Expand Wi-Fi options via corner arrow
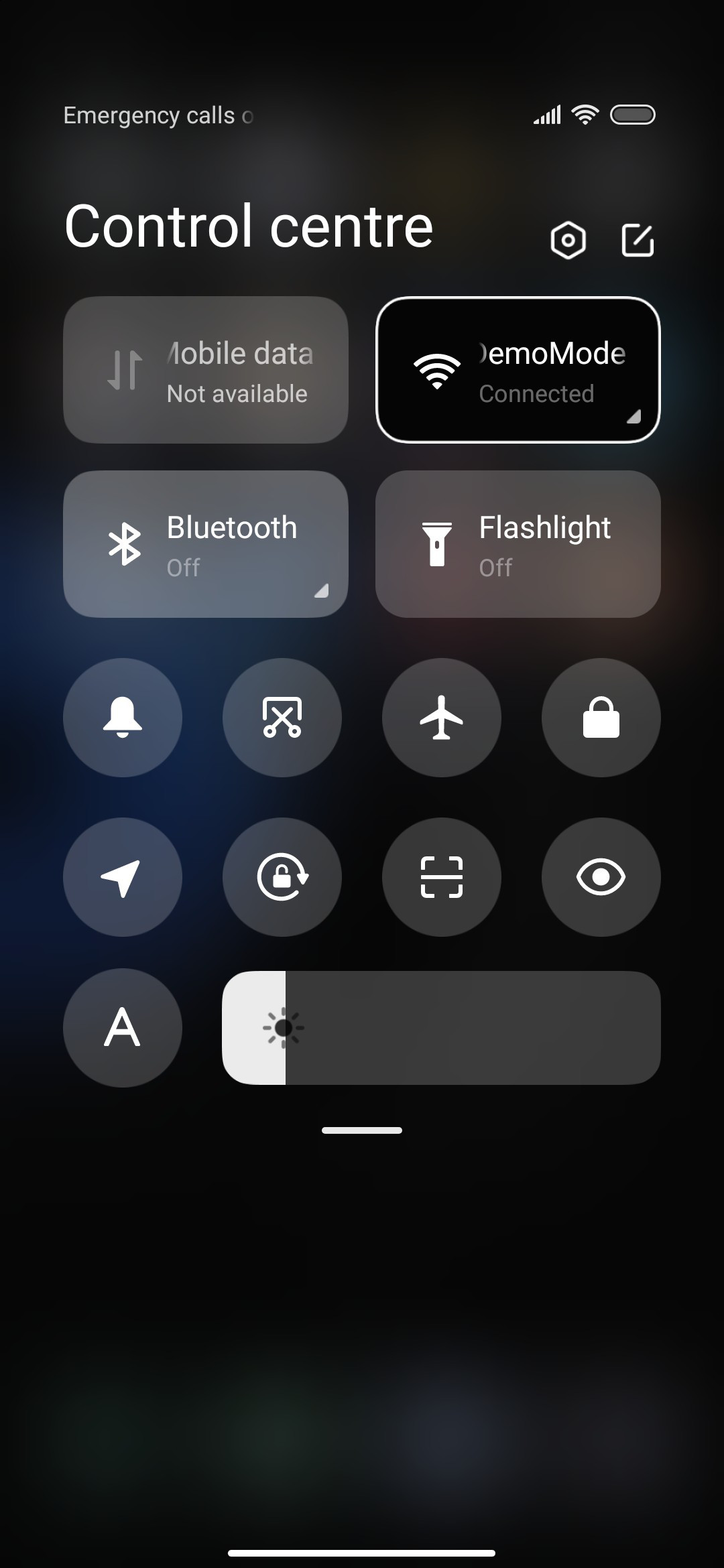The height and width of the screenshot is (1568, 724). [x=634, y=416]
